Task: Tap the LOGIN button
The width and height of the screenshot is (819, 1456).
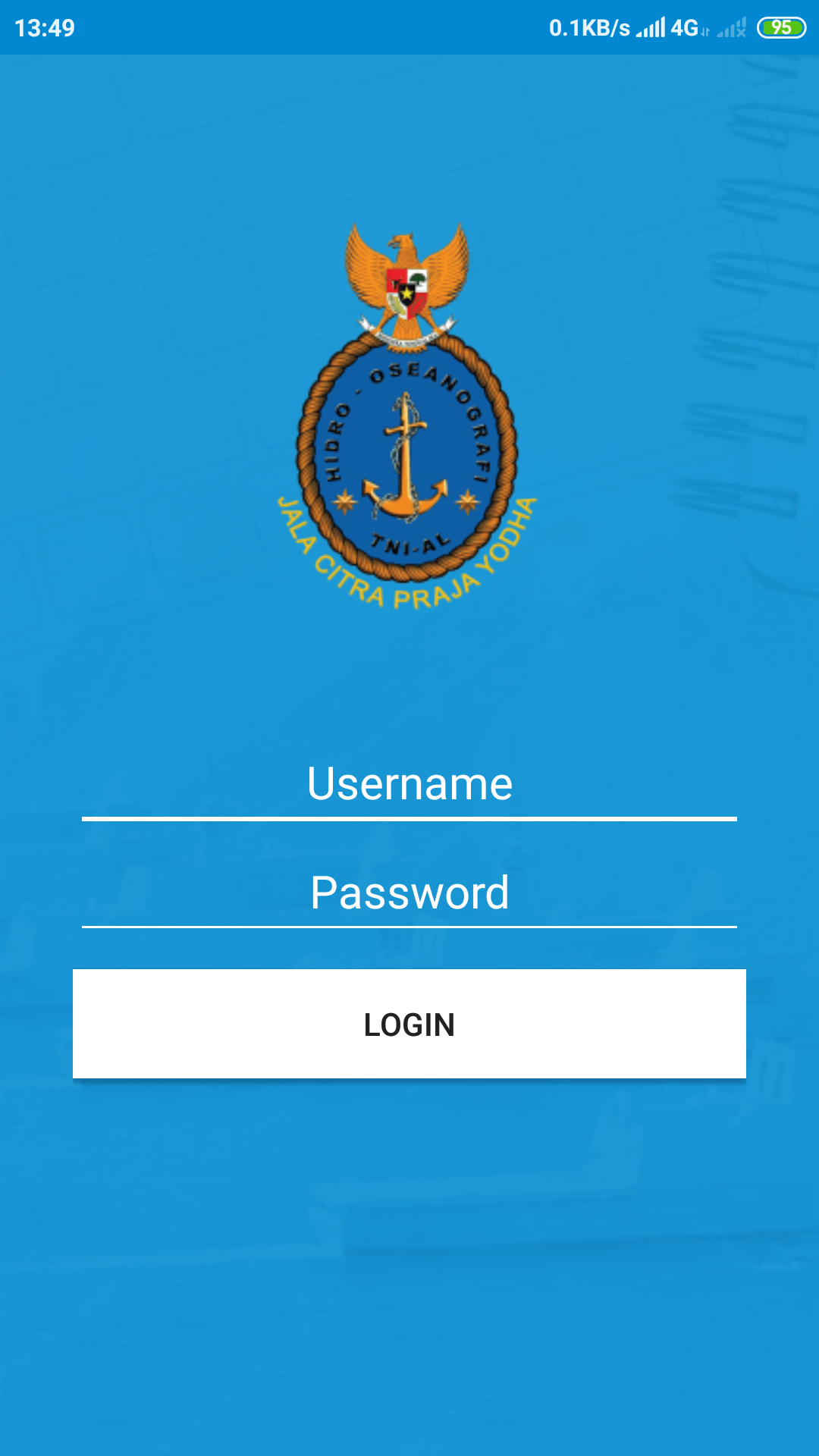Action: coord(409,1024)
